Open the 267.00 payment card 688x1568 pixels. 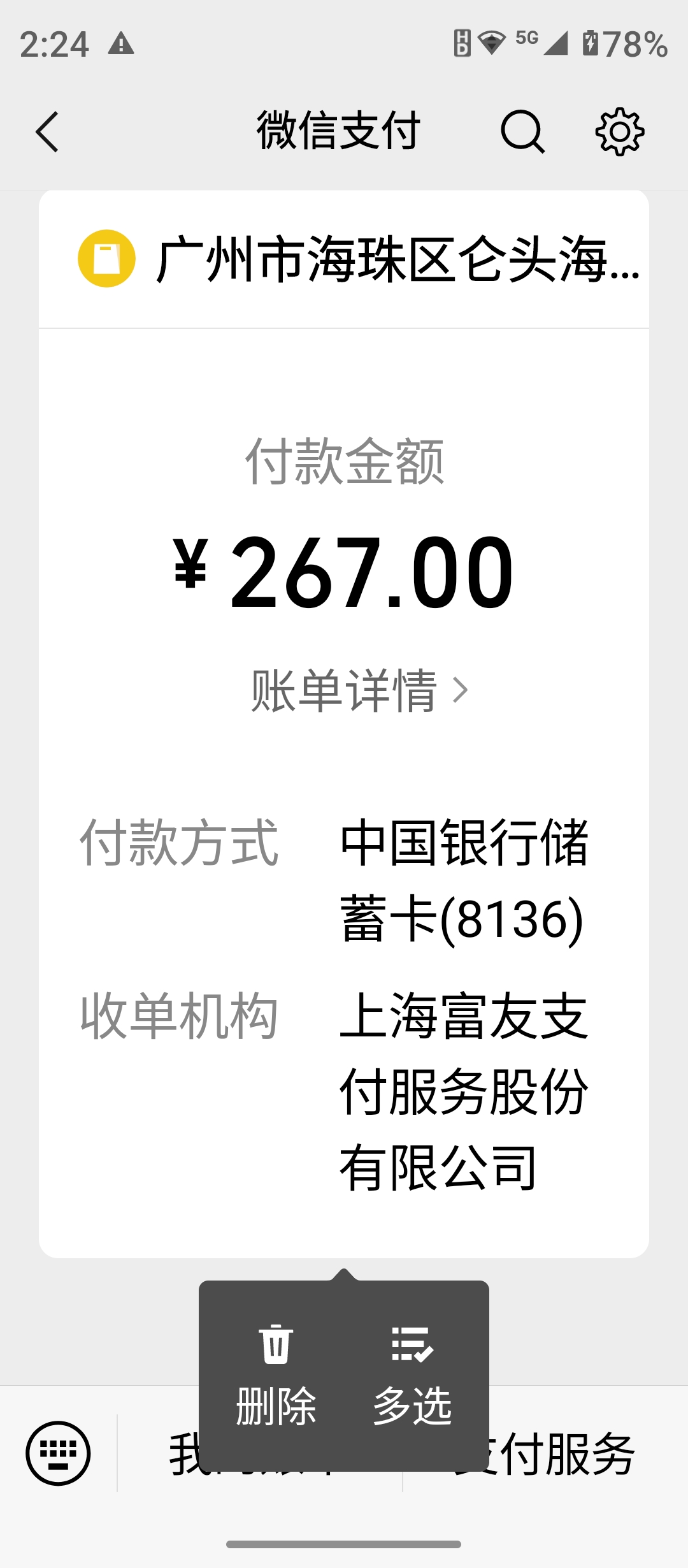click(344, 723)
